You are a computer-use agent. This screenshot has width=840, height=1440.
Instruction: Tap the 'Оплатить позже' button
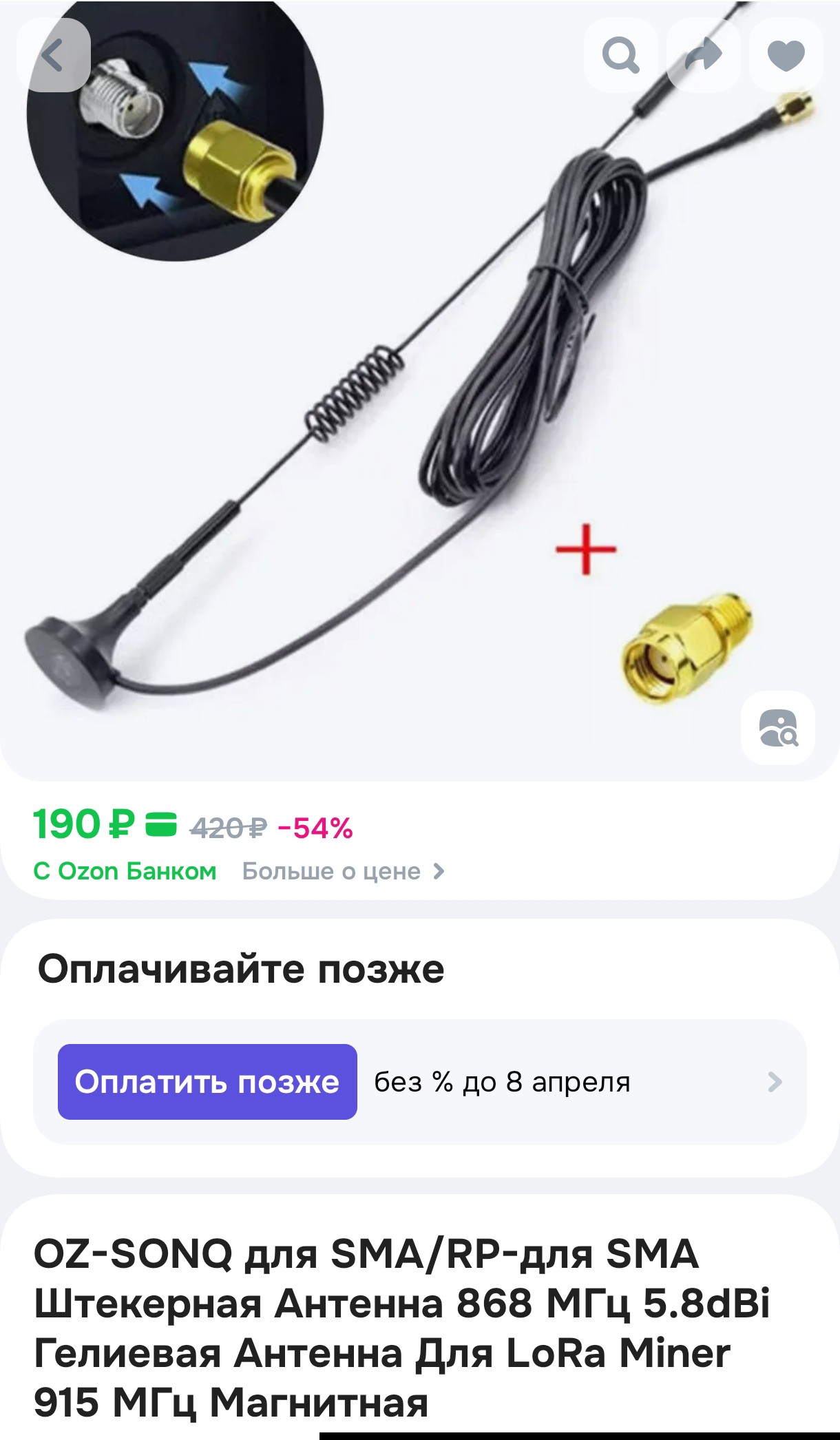click(207, 1082)
